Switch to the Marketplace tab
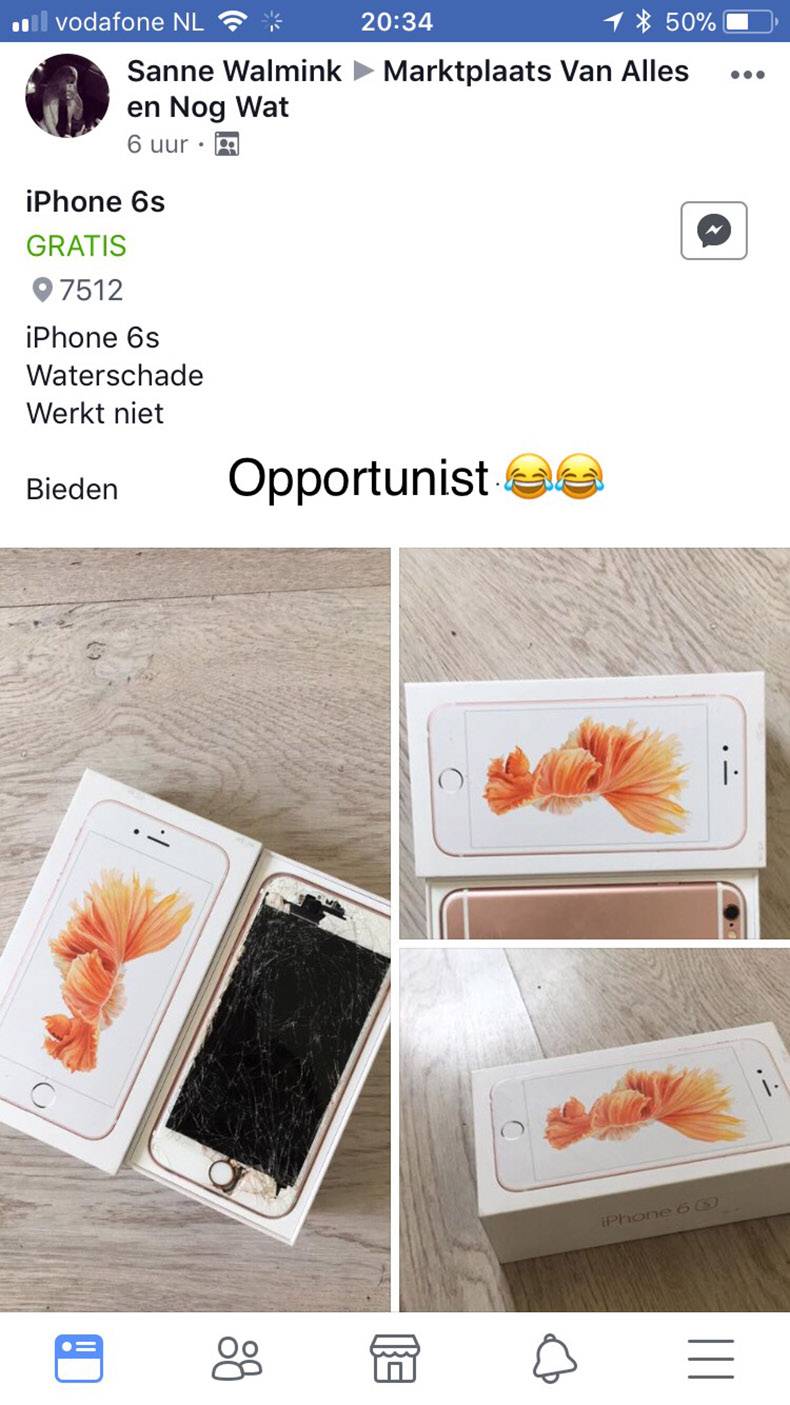 (x=395, y=1359)
